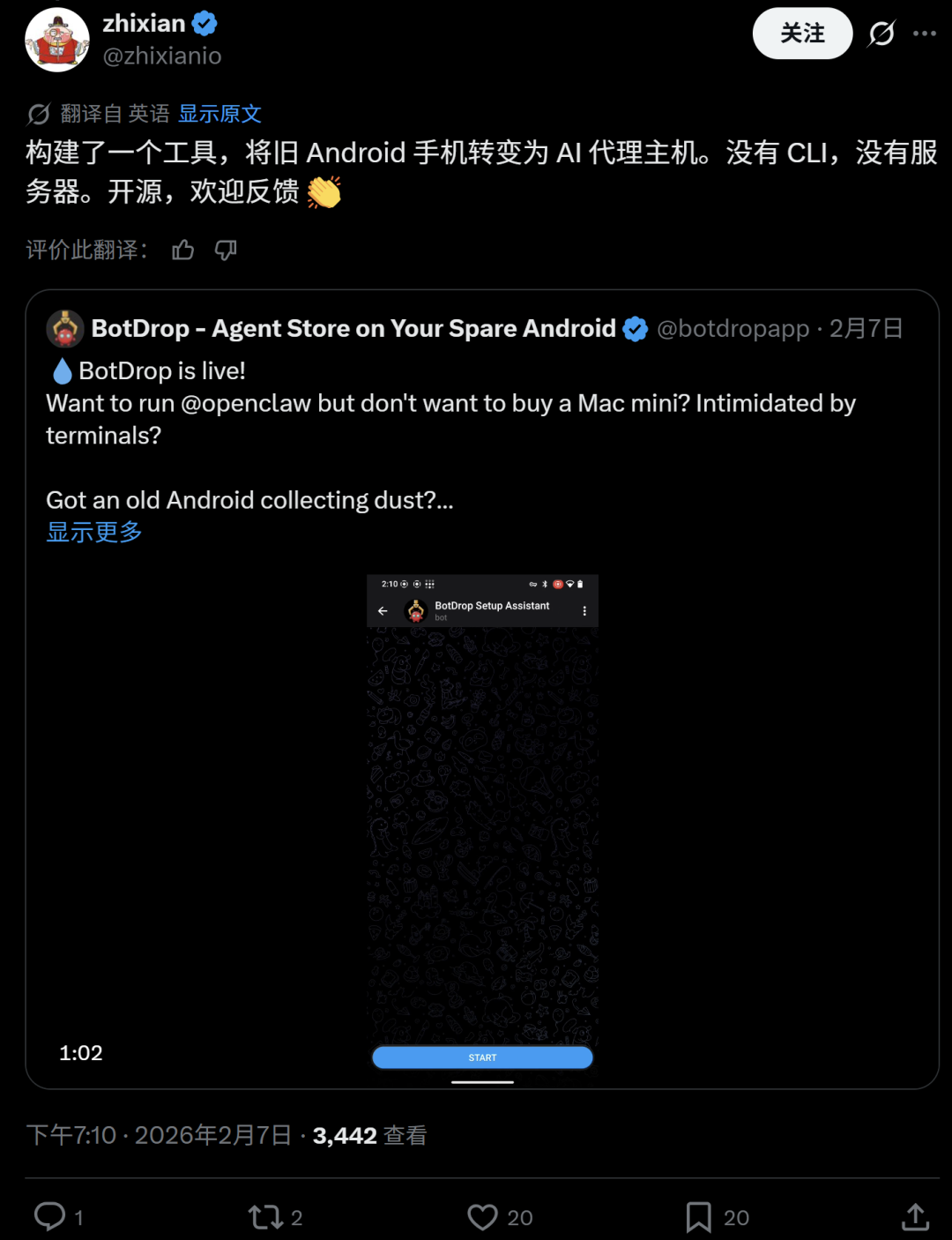Viewport: 952px width, 1240px height.
Task: Open the Grok icon beside 关注
Action: [881, 34]
